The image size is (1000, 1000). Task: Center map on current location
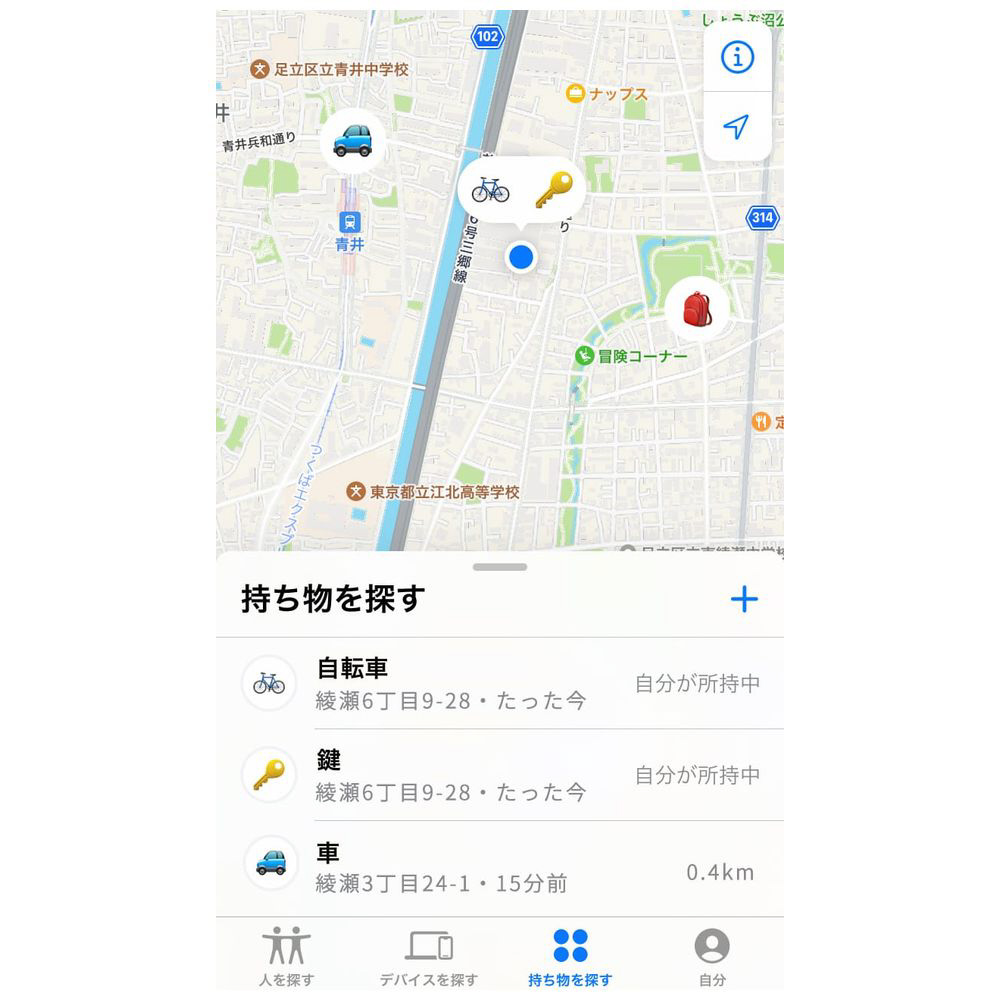tap(737, 127)
